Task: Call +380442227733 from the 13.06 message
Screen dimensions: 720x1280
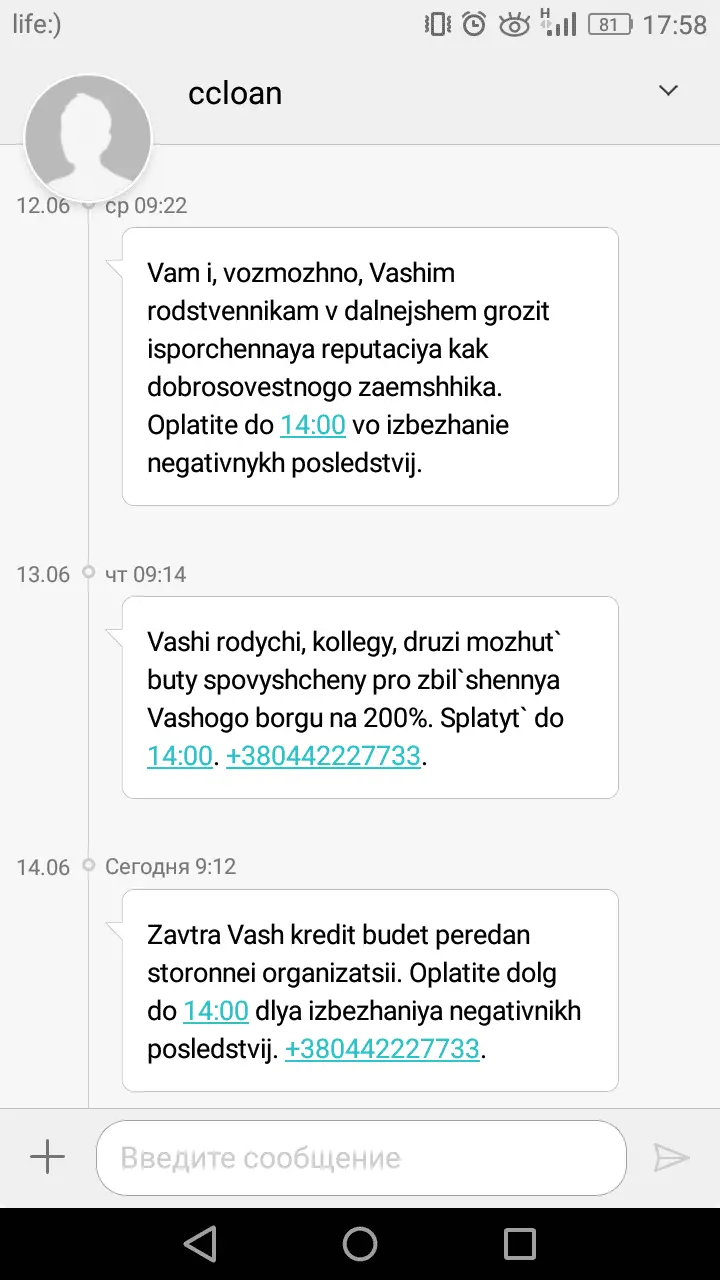Action: 323,756
